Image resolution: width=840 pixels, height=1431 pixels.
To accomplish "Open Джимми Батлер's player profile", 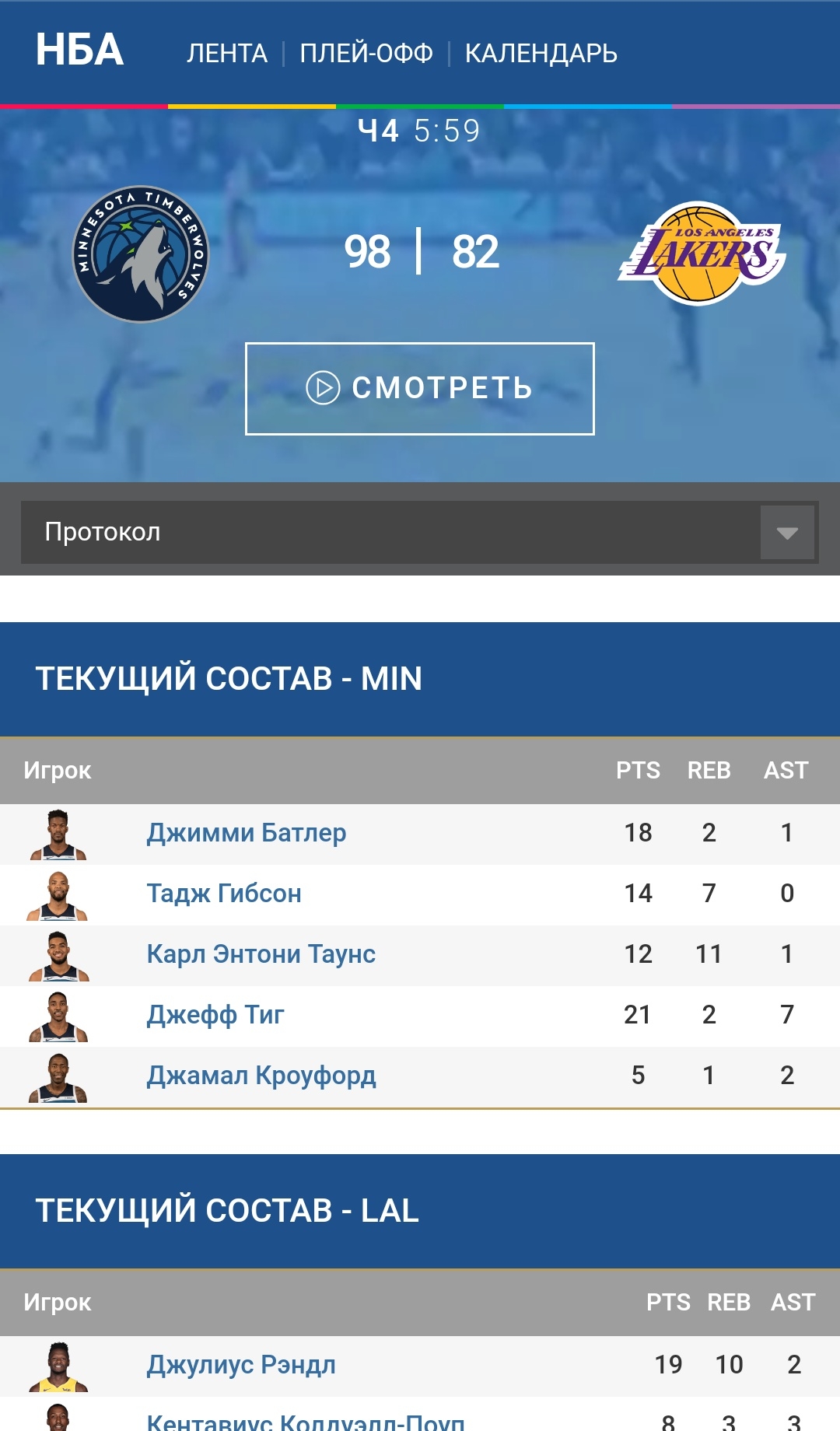I will 247,833.
